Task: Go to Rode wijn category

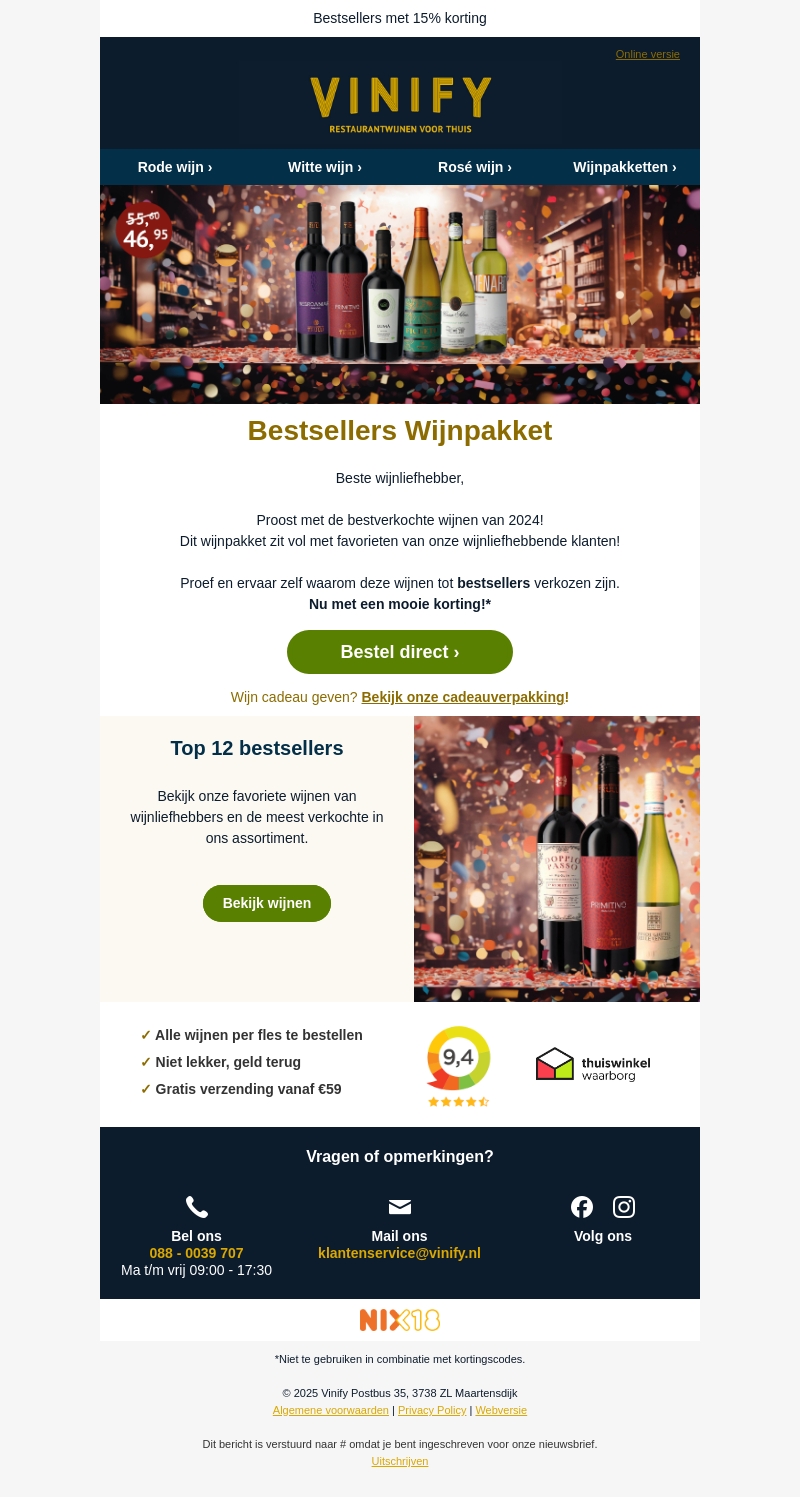Action: point(175,167)
